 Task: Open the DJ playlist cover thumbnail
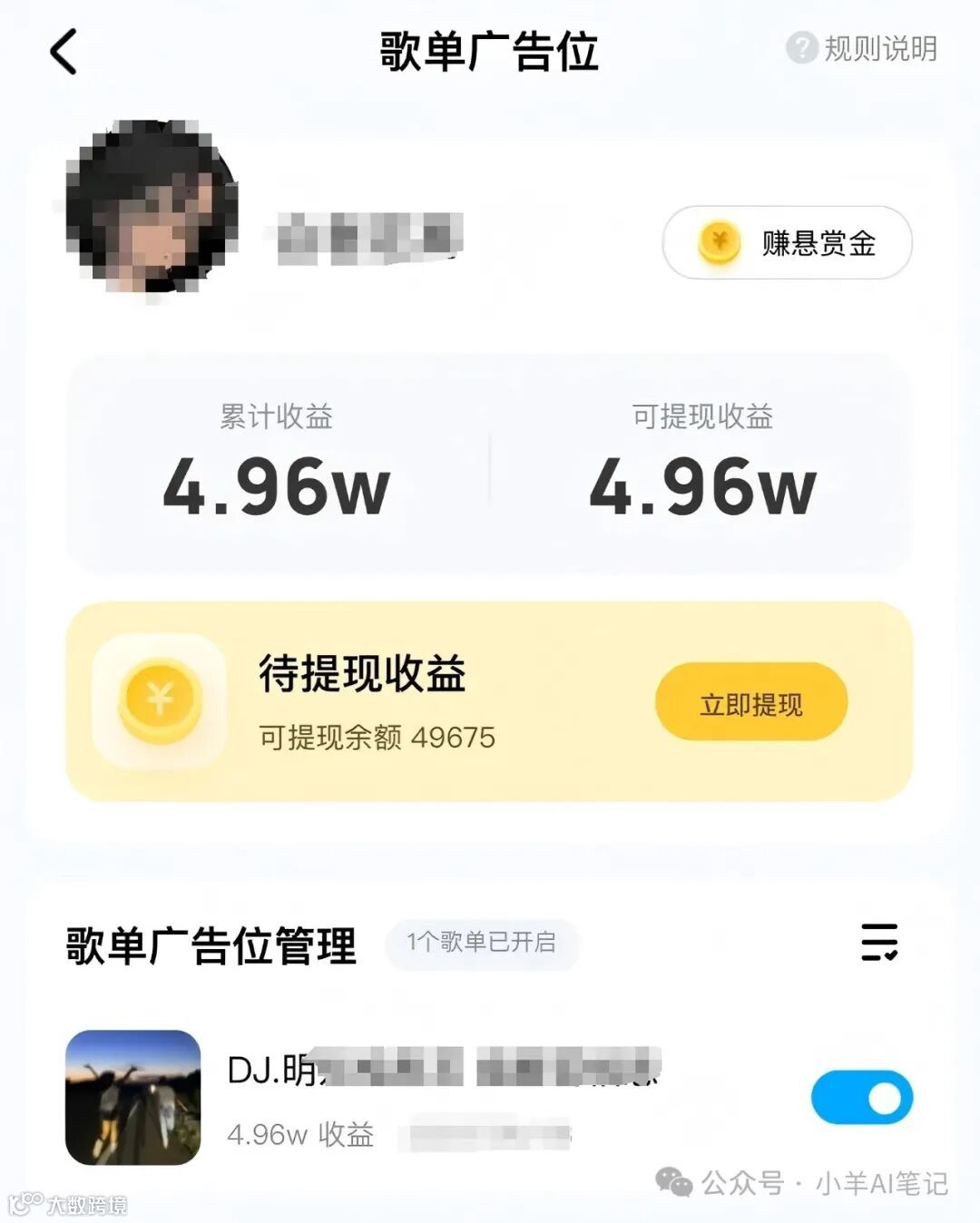[133, 1097]
